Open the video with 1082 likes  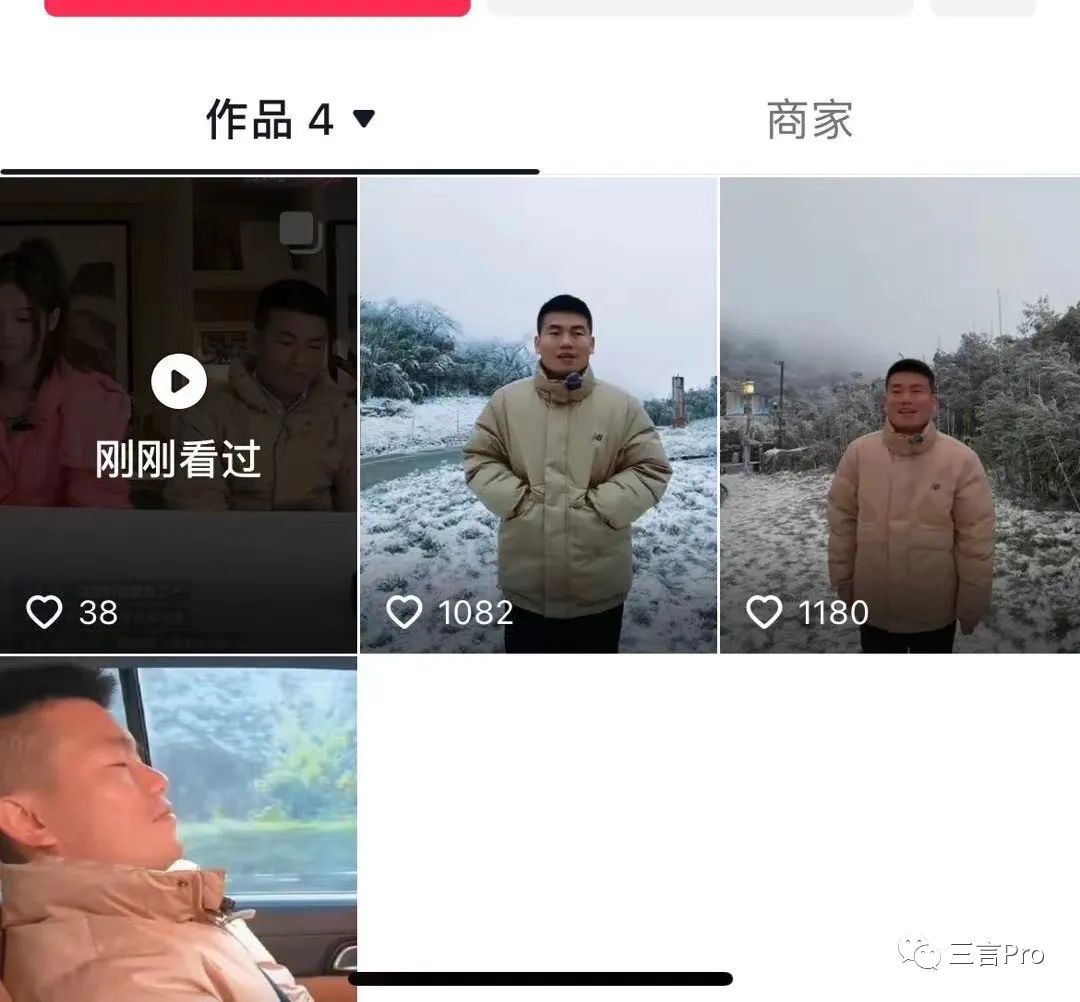point(538,415)
